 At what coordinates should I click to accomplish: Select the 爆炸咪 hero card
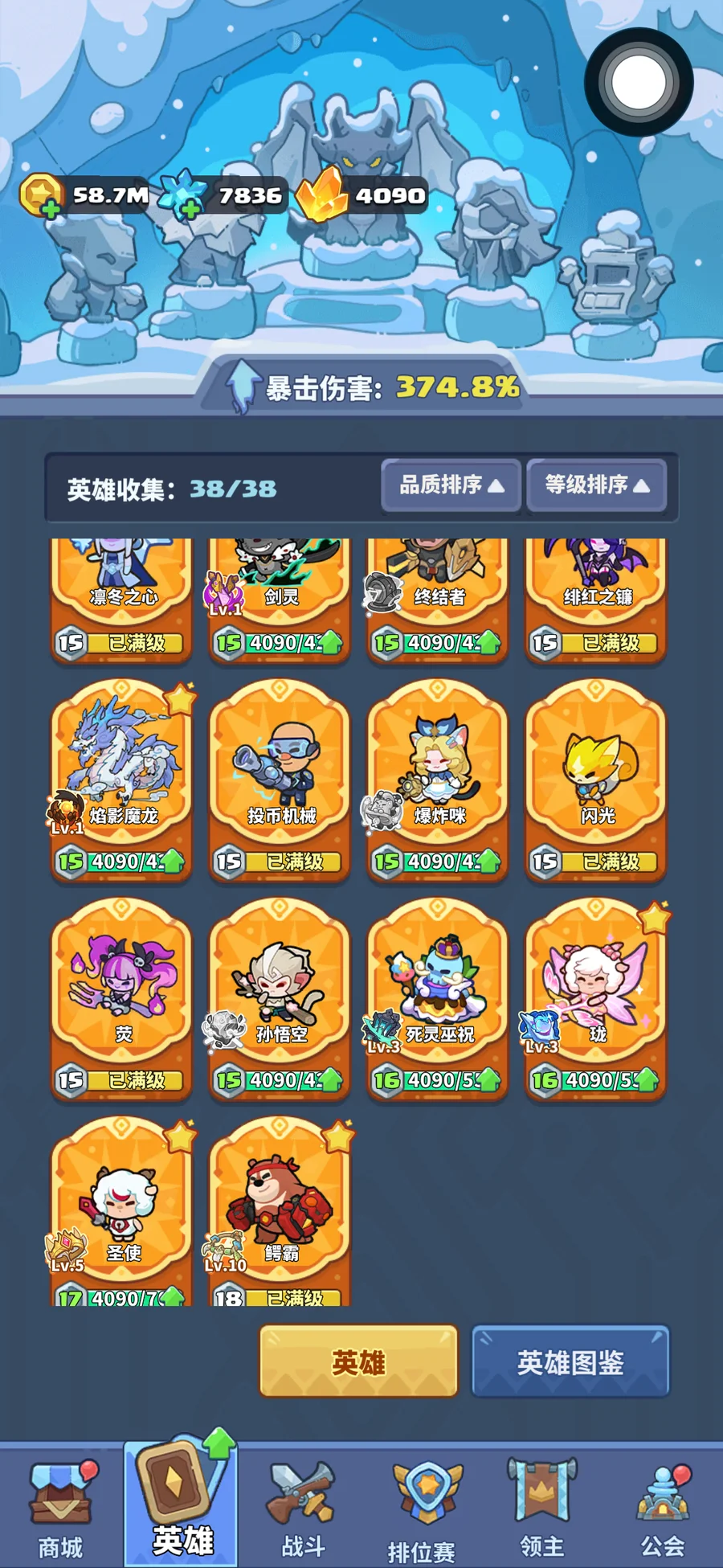pyautogui.click(x=438, y=772)
